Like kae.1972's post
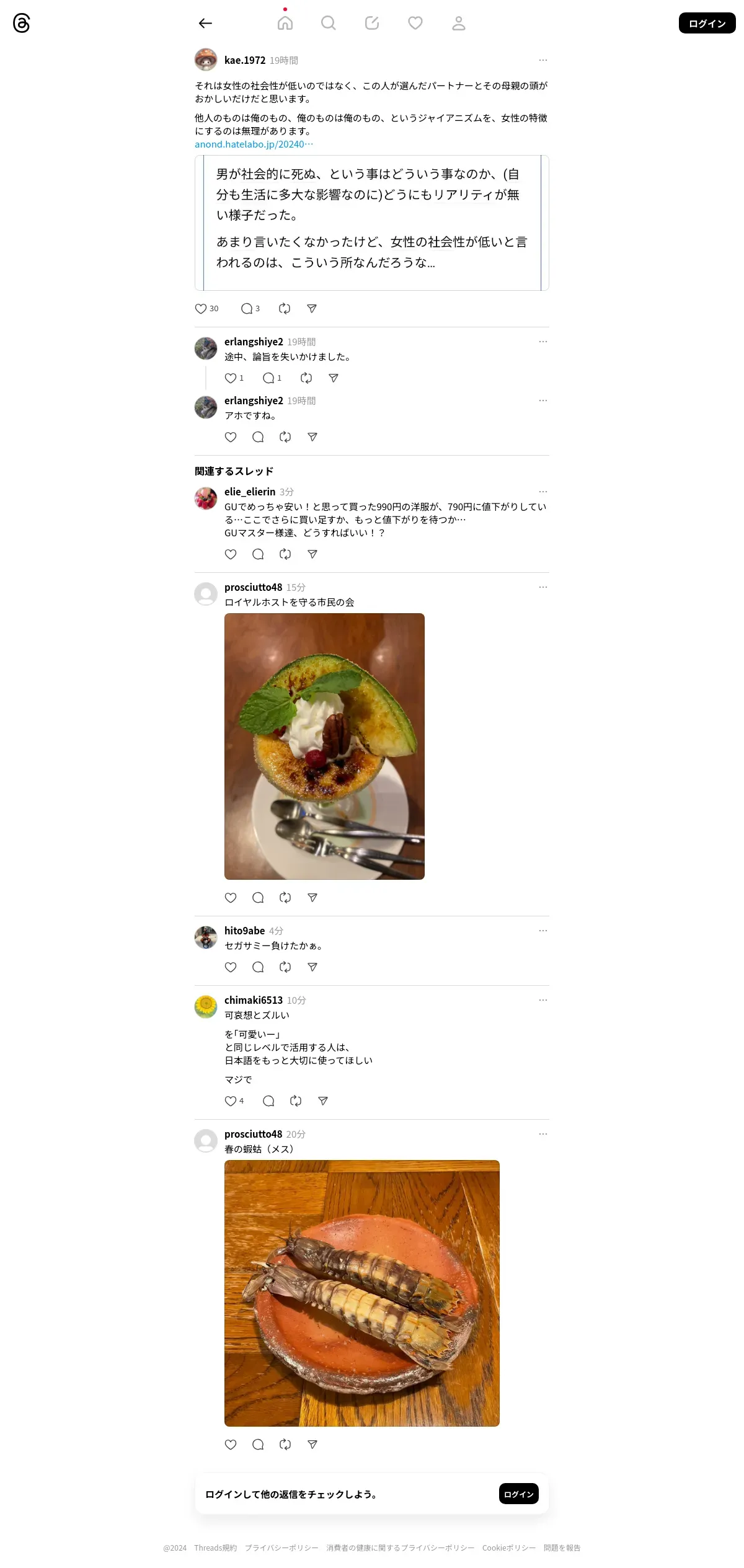The image size is (744, 1568). (201, 309)
